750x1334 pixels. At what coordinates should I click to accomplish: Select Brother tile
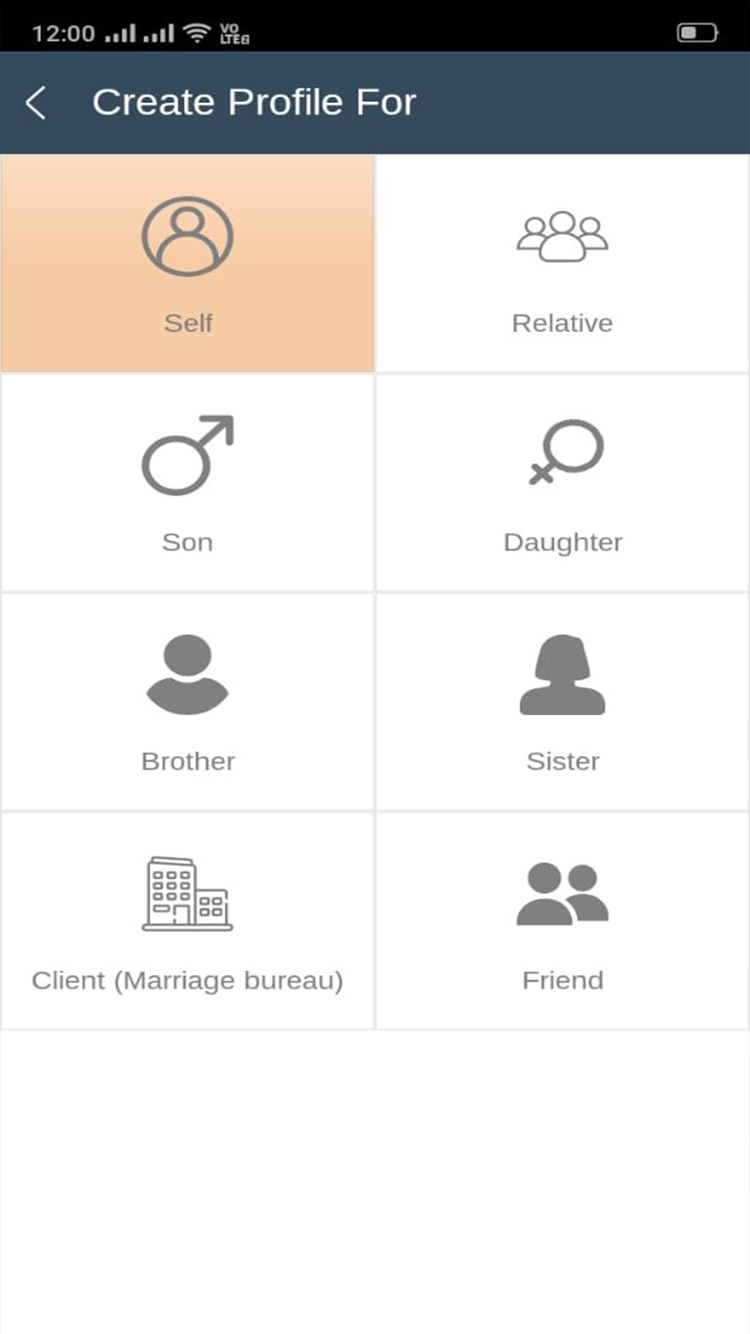coord(188,702)
